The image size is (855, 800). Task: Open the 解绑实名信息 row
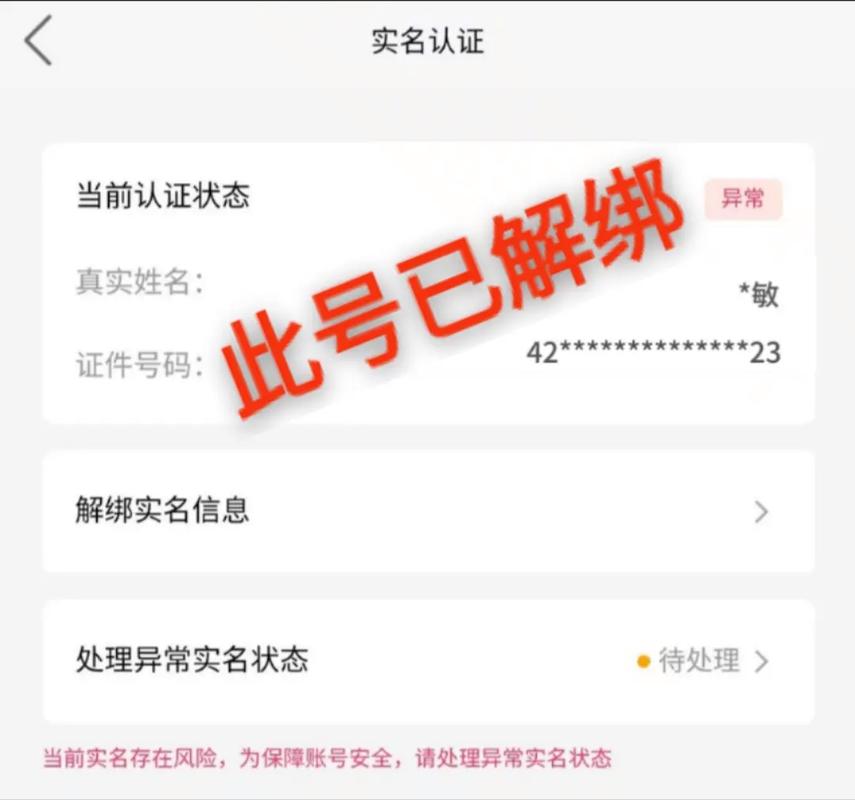(x=428, y=511)
